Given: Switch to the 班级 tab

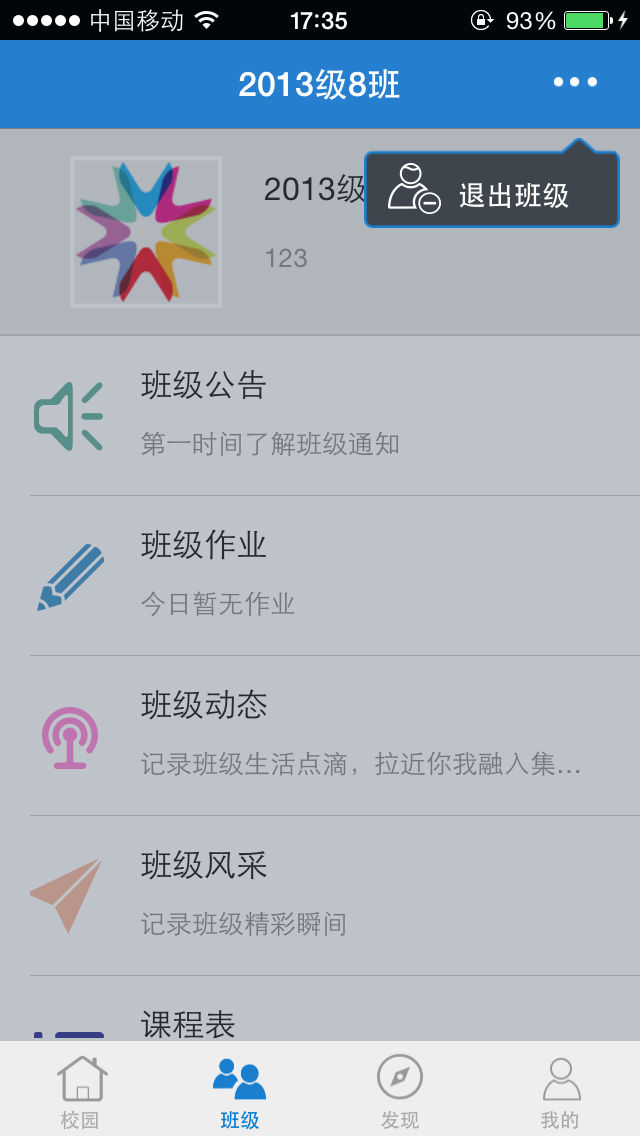Looking at the screenshot, I should click(240, 1090).
